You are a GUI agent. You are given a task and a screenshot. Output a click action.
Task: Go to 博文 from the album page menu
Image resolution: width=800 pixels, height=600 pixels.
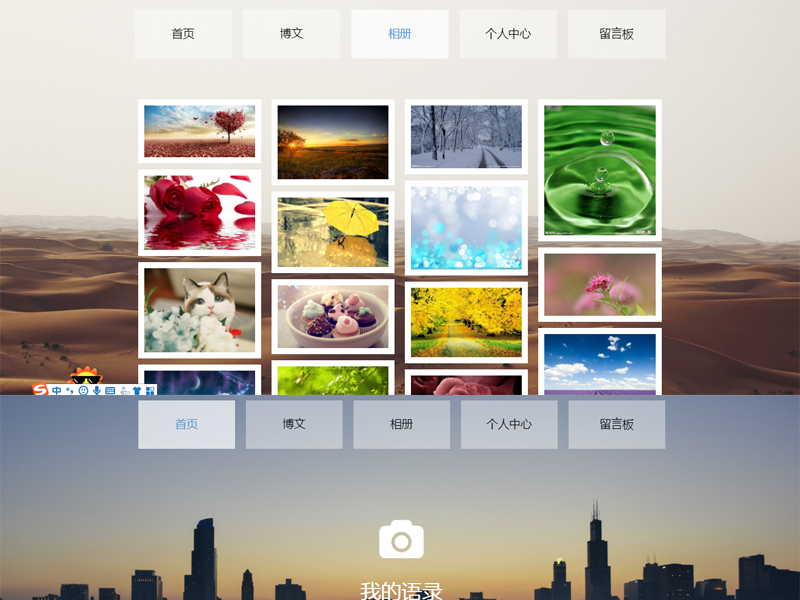coord(291,34)
